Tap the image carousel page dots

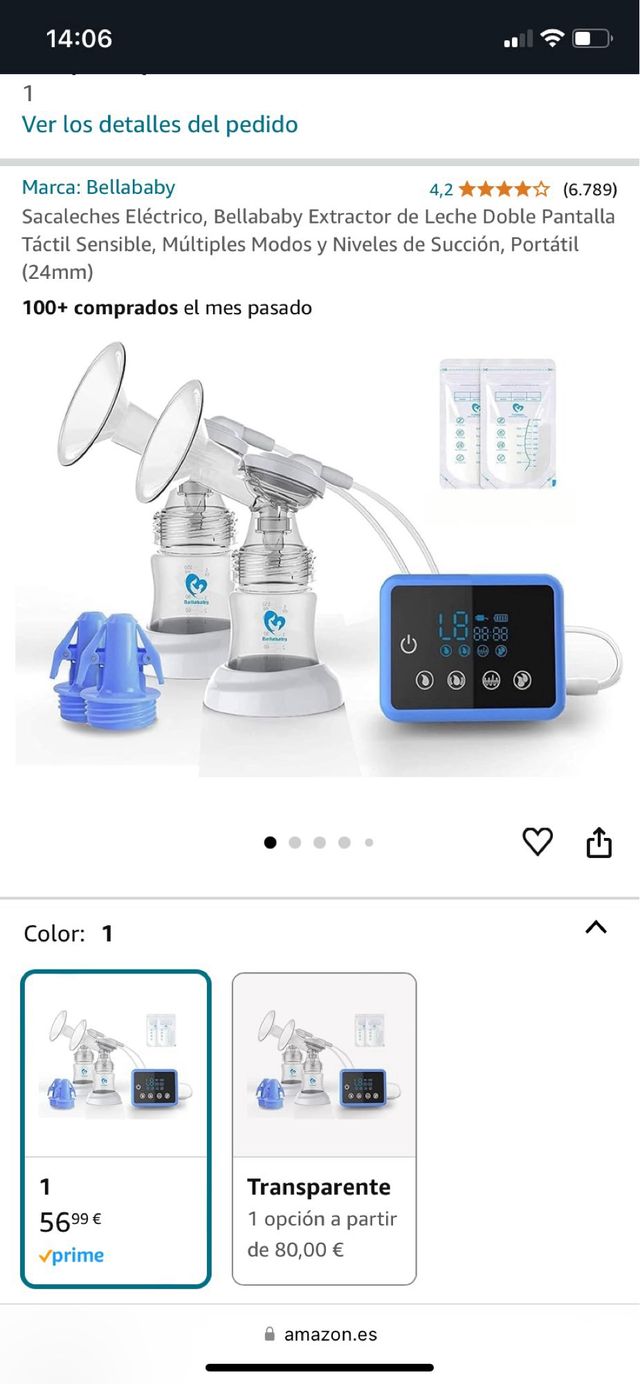319,842
